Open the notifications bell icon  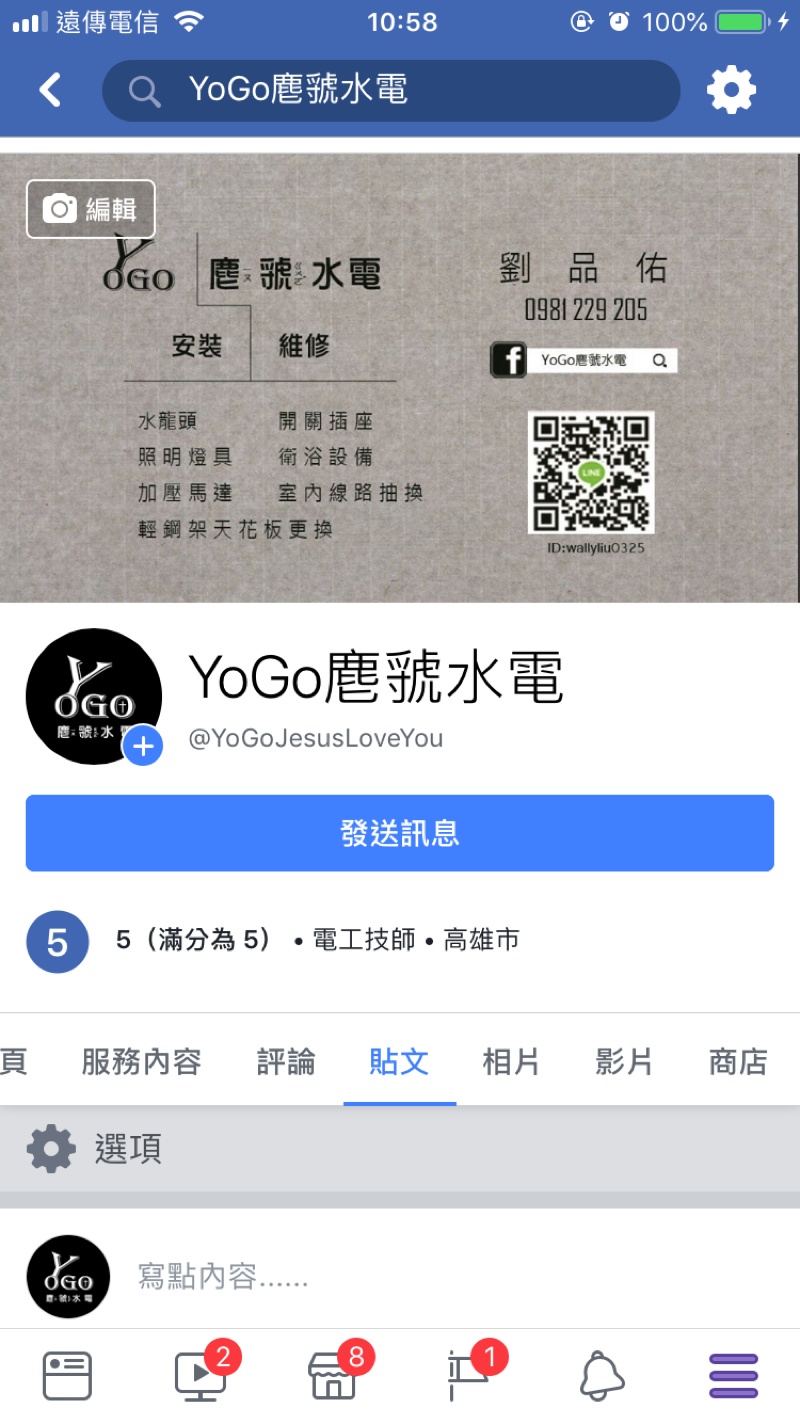[600, 1375]
